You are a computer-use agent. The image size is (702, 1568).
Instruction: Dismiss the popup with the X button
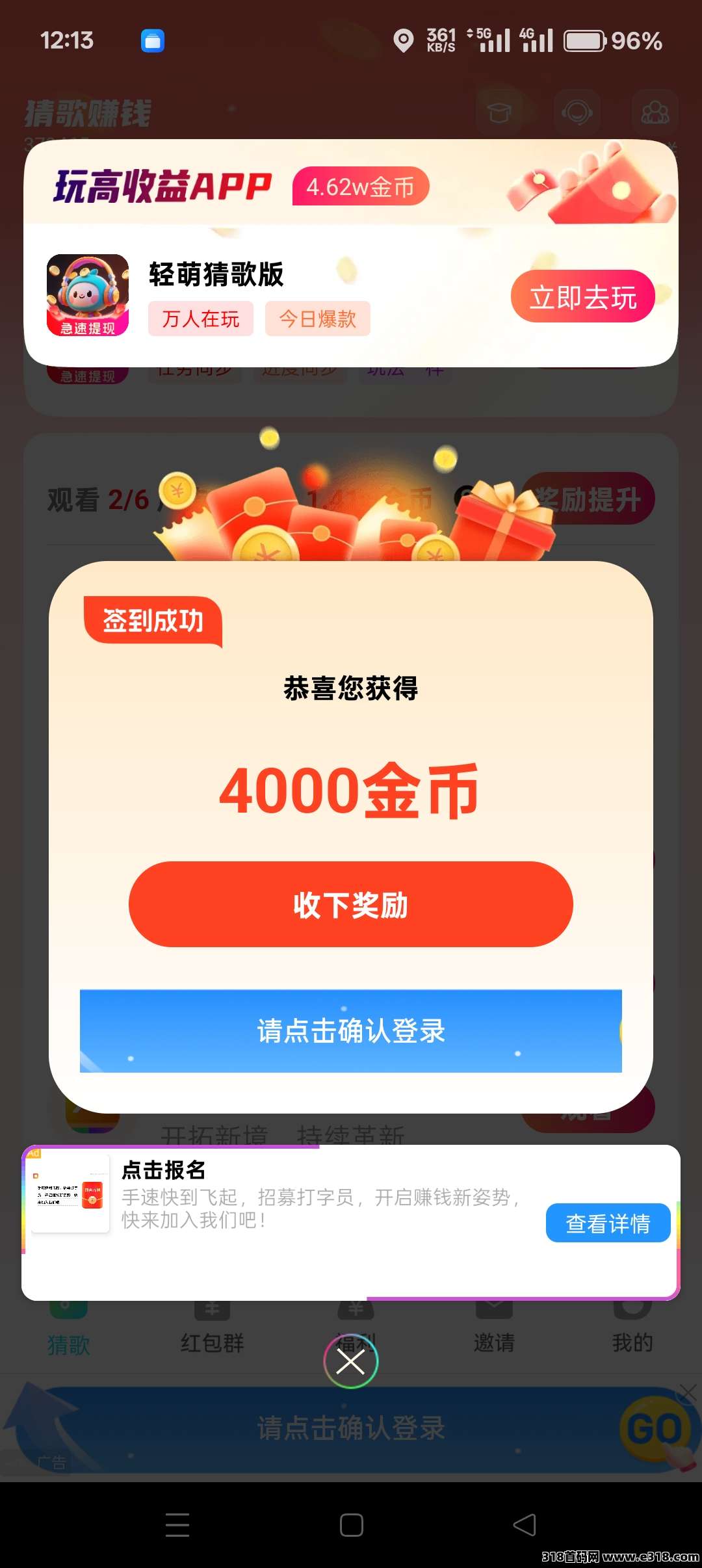(x=350, y=1362)
